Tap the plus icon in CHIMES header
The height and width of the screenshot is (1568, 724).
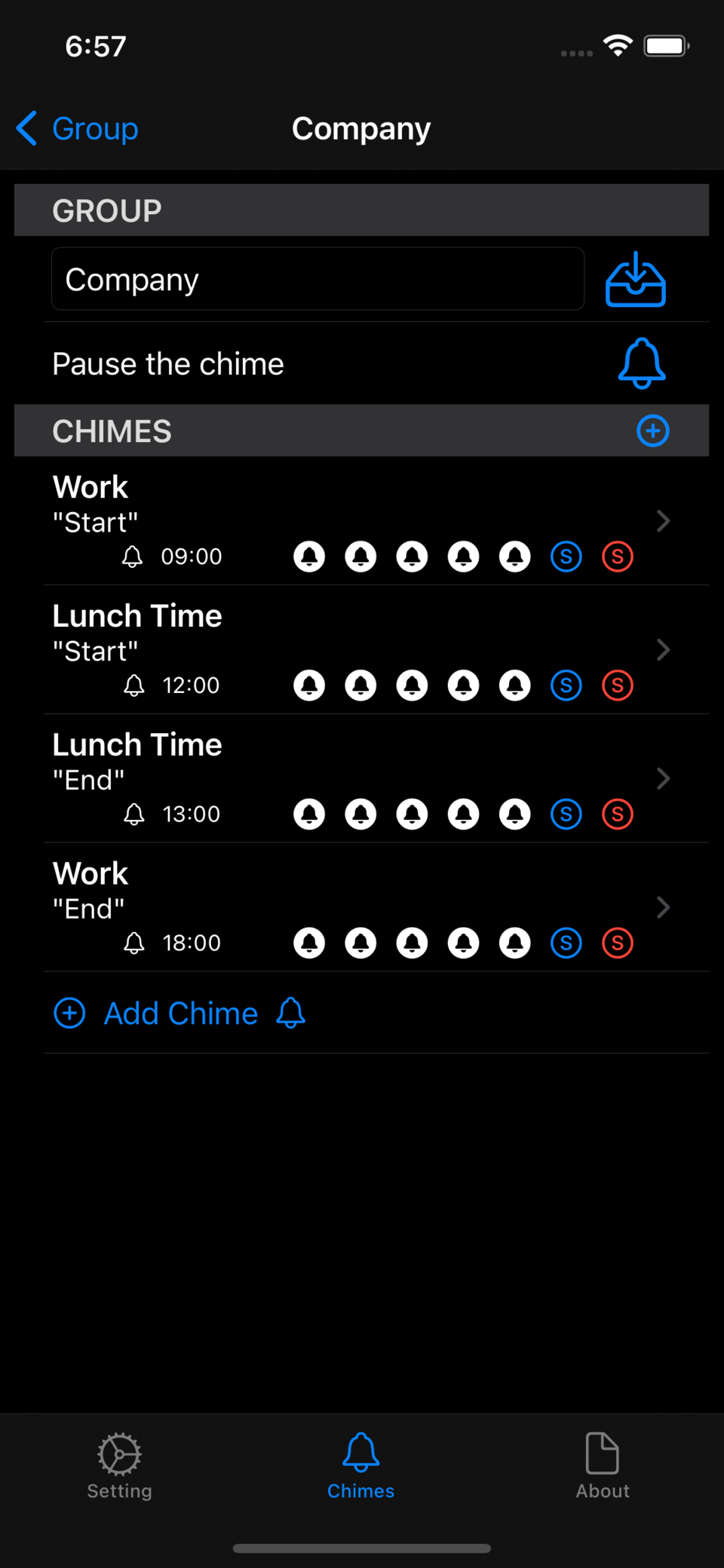(652, 431)
